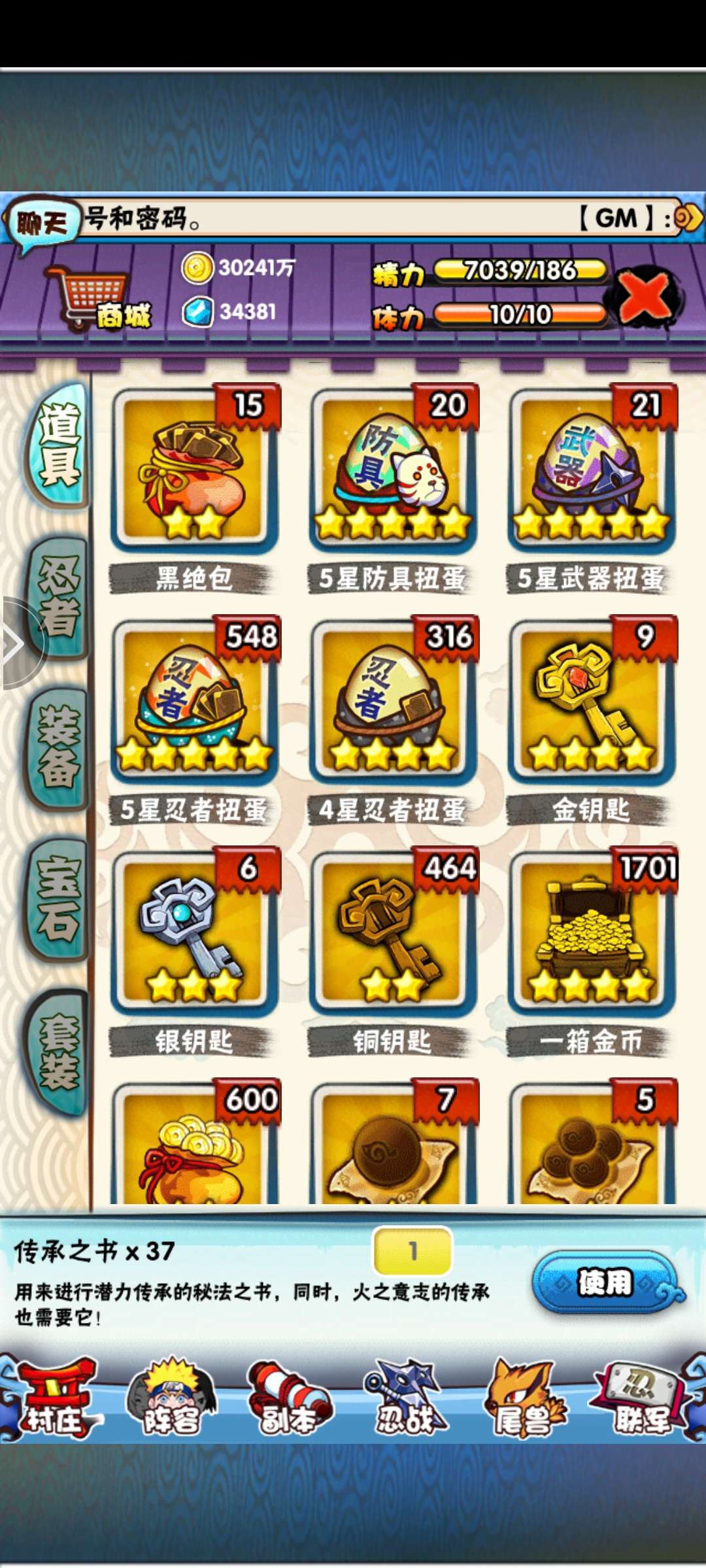The image size is (706, 1568).
Task: Select the 5星武器扭蛋 item
Action: (592, 470)
